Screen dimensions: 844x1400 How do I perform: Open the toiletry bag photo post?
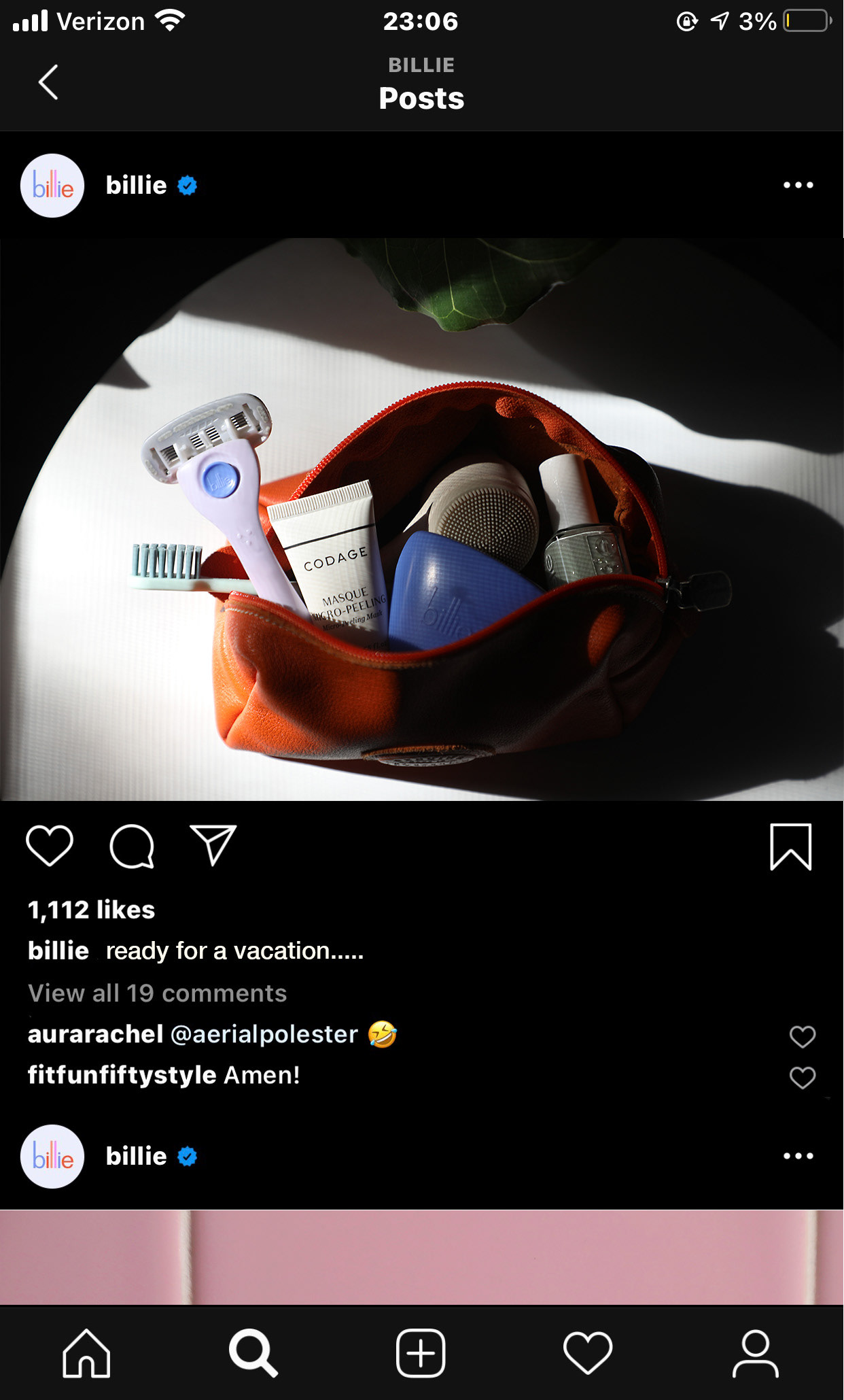coord(421,519)
